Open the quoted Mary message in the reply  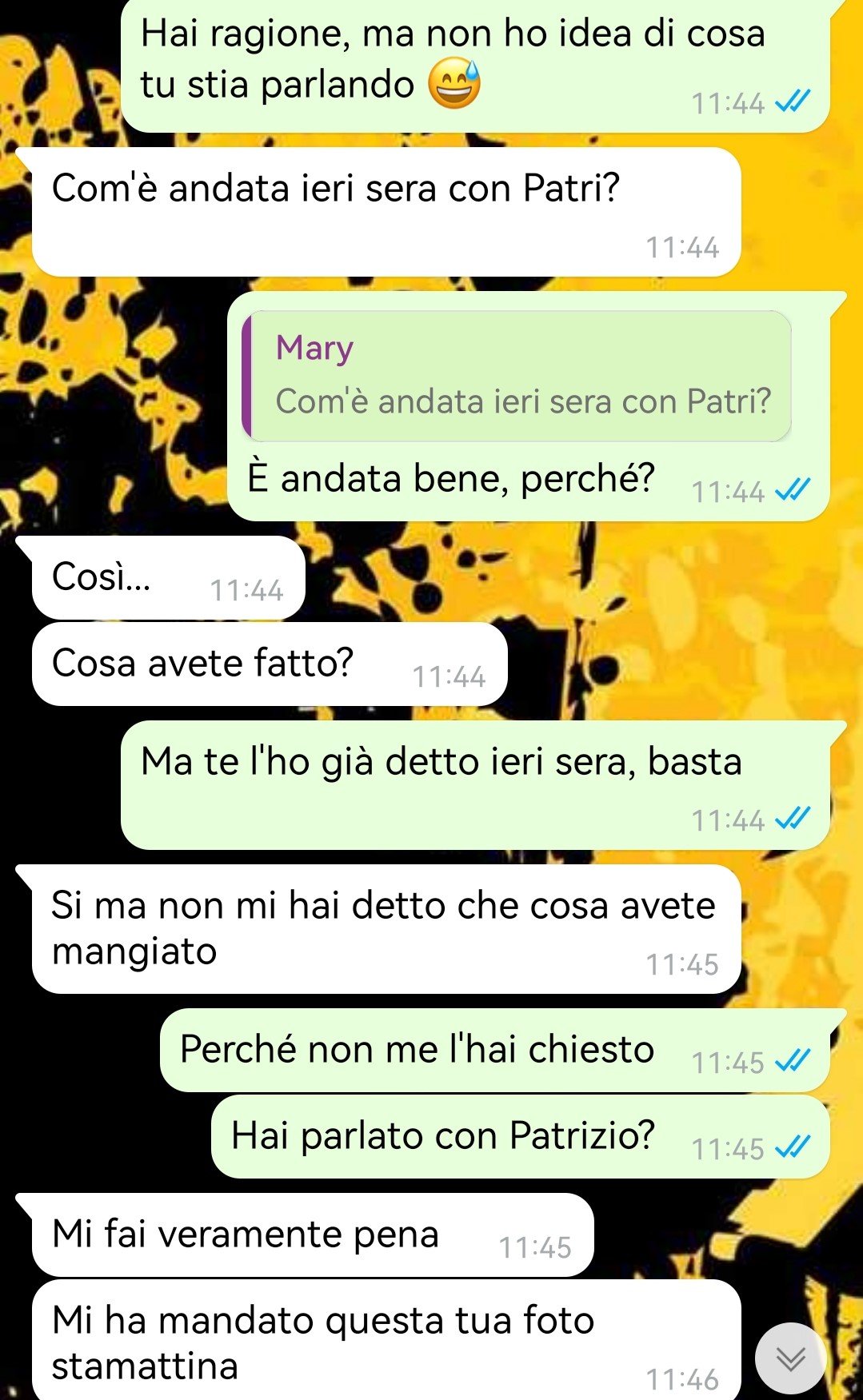click(x=518, y=376)
